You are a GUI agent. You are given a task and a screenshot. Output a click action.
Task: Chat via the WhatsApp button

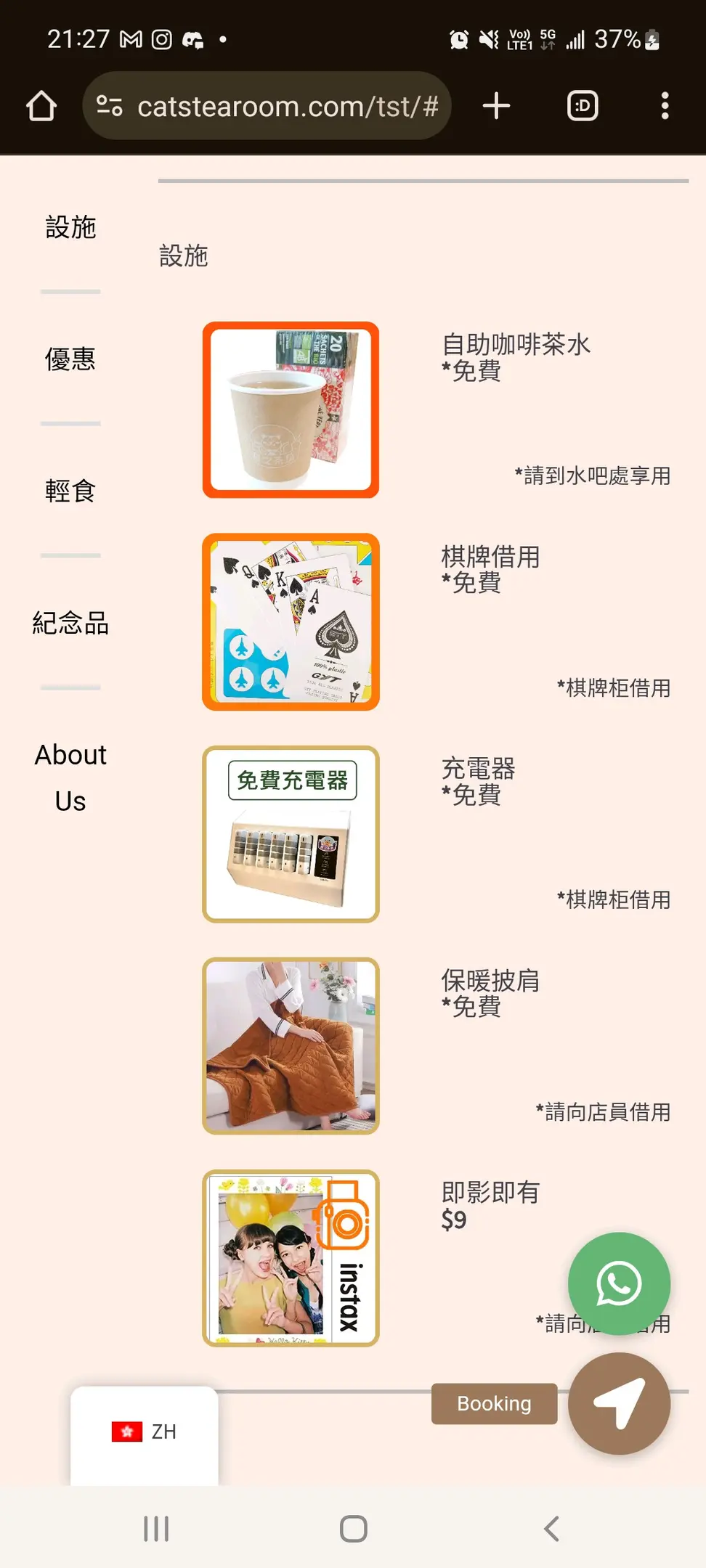point(619,1283)
